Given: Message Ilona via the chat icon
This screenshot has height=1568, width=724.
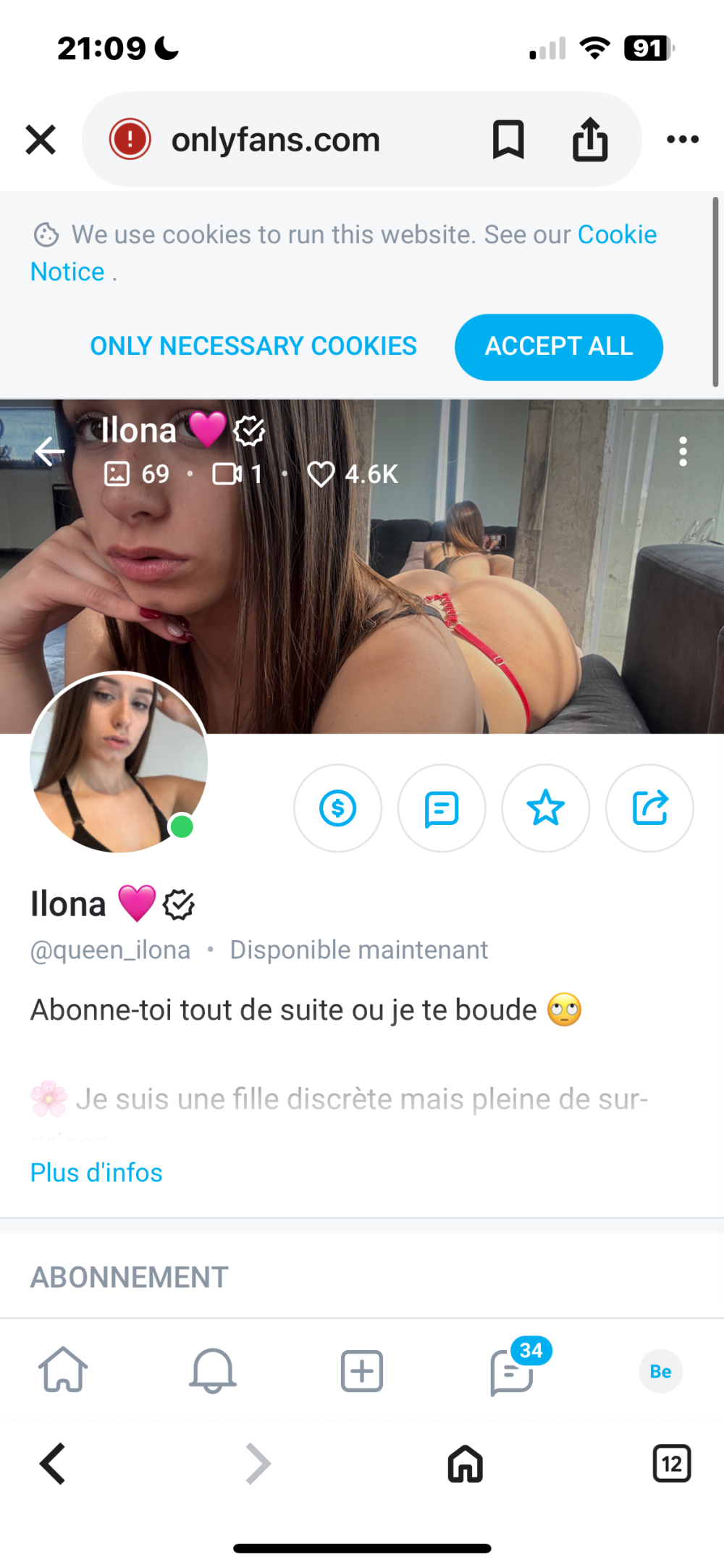Looking at the screenshot, I should [442, 808].
